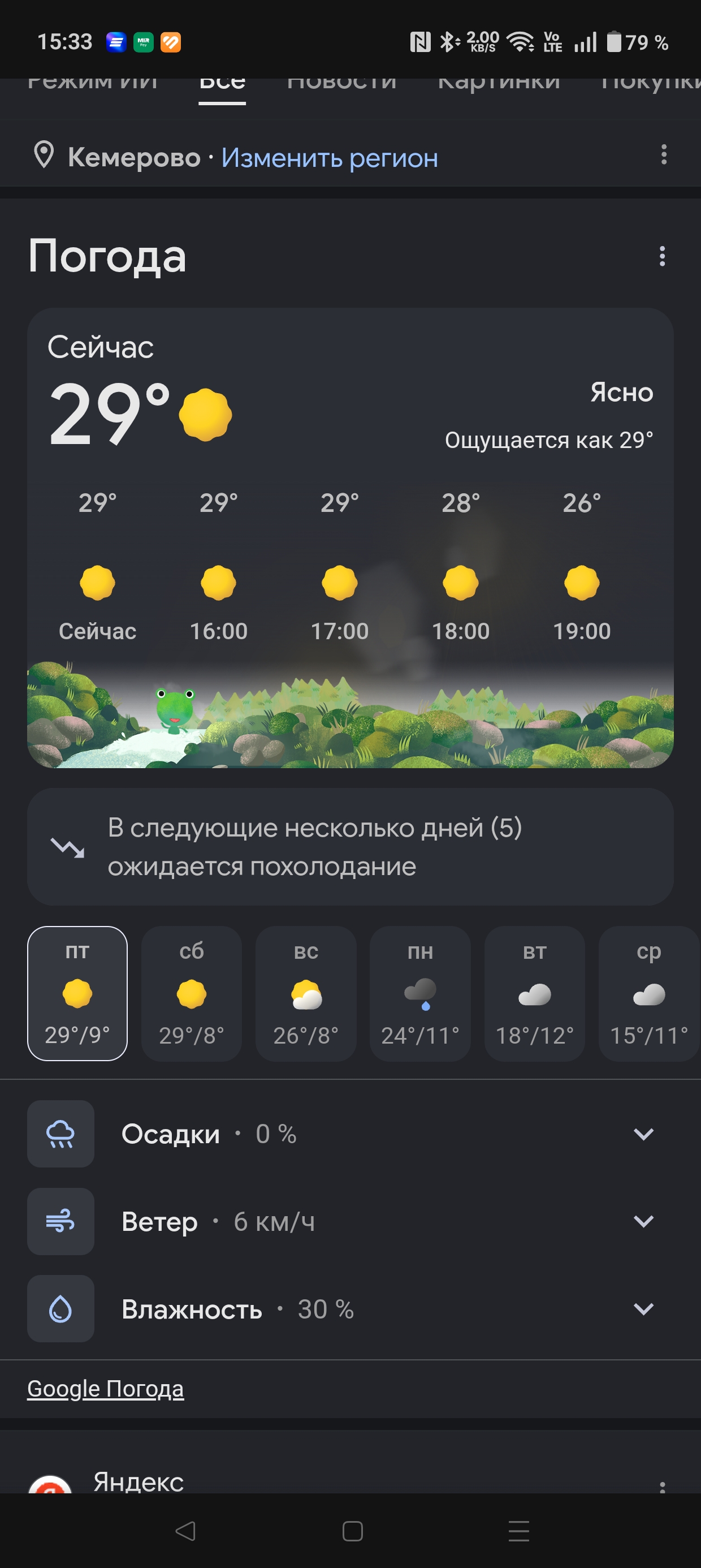
Task: Show the forecast for пн
Action: (421, 993)
